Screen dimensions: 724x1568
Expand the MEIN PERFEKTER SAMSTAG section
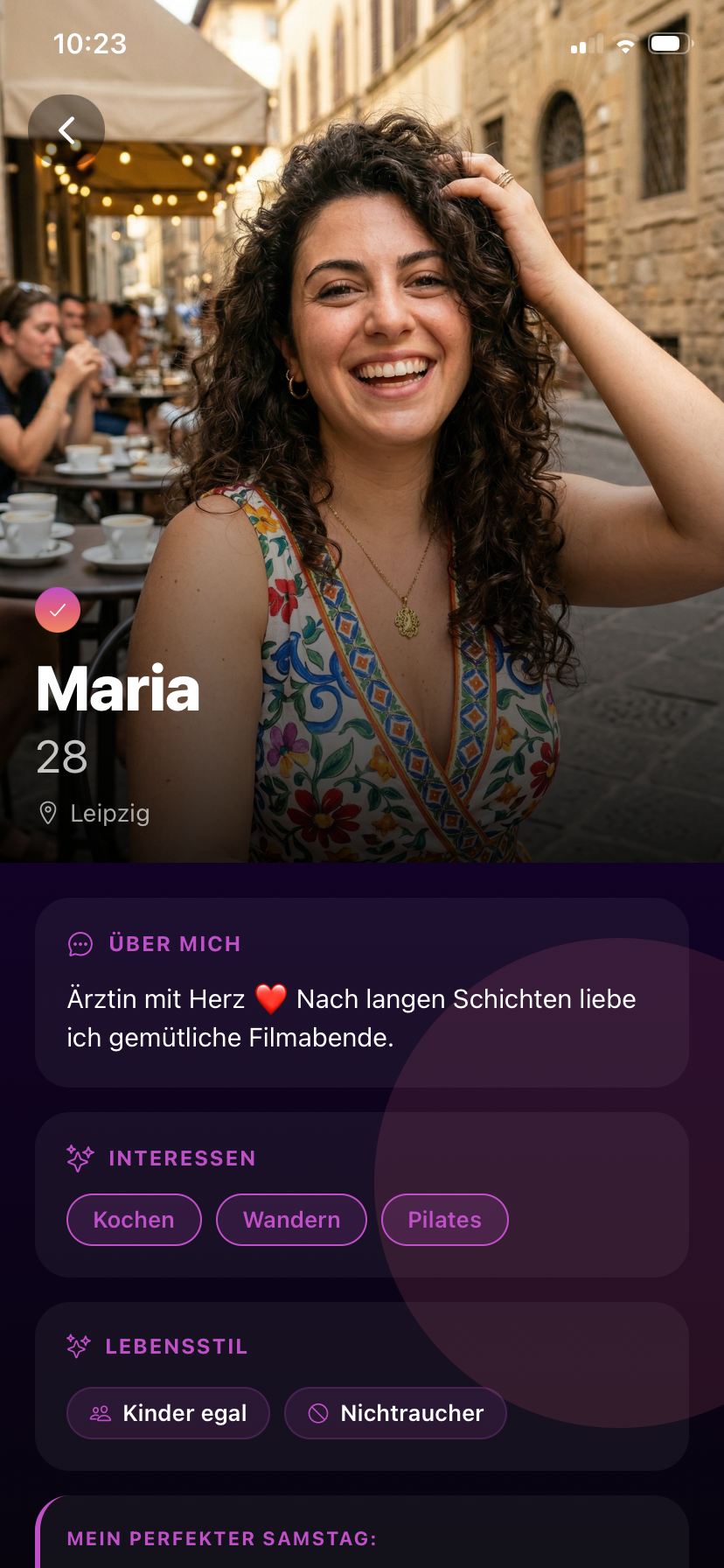click(x=222, y=1538)
